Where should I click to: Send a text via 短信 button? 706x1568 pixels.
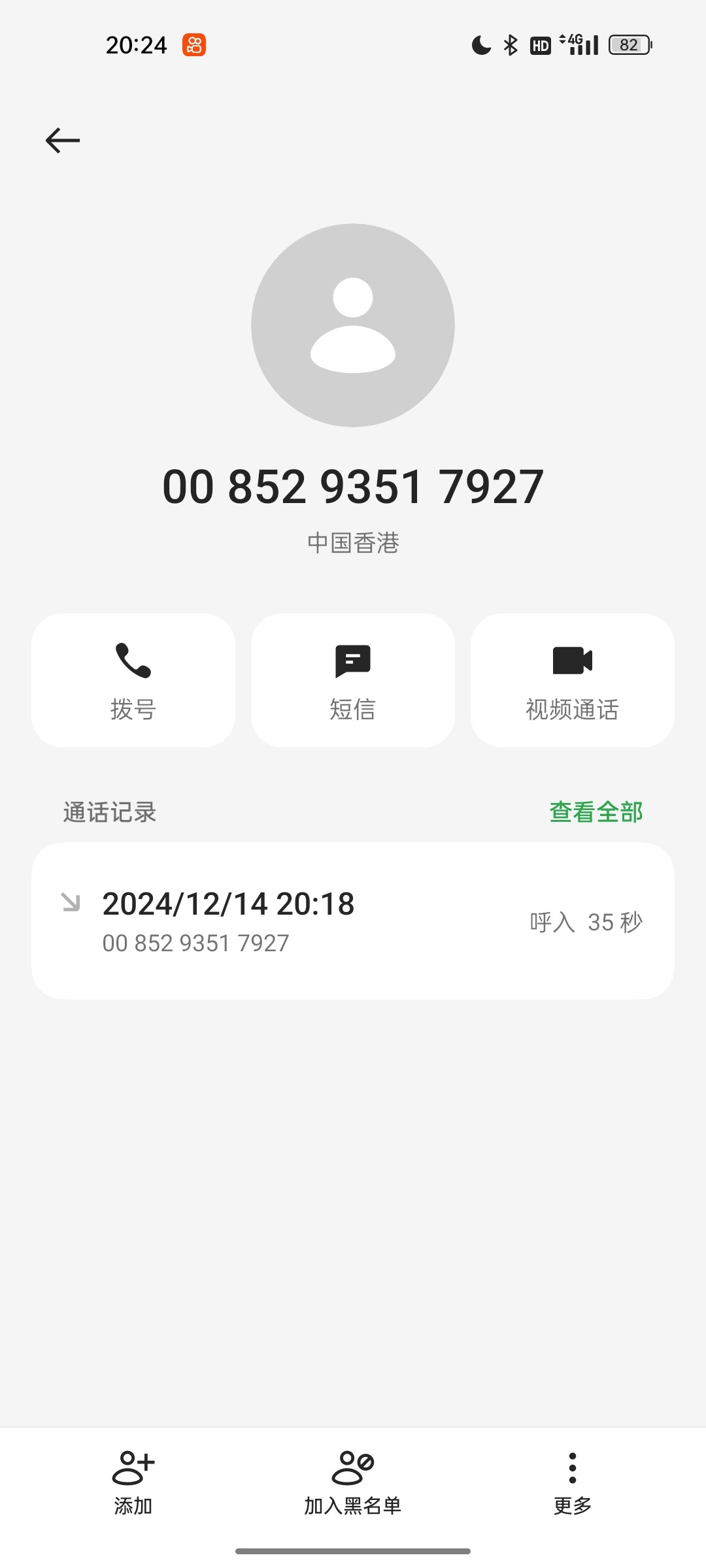353,680
